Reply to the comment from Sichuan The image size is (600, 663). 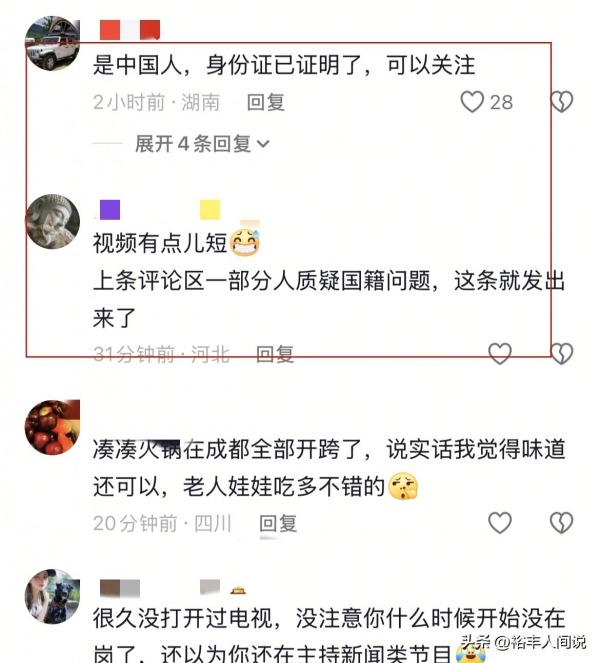pyautogui.click(x=279, y=523)
